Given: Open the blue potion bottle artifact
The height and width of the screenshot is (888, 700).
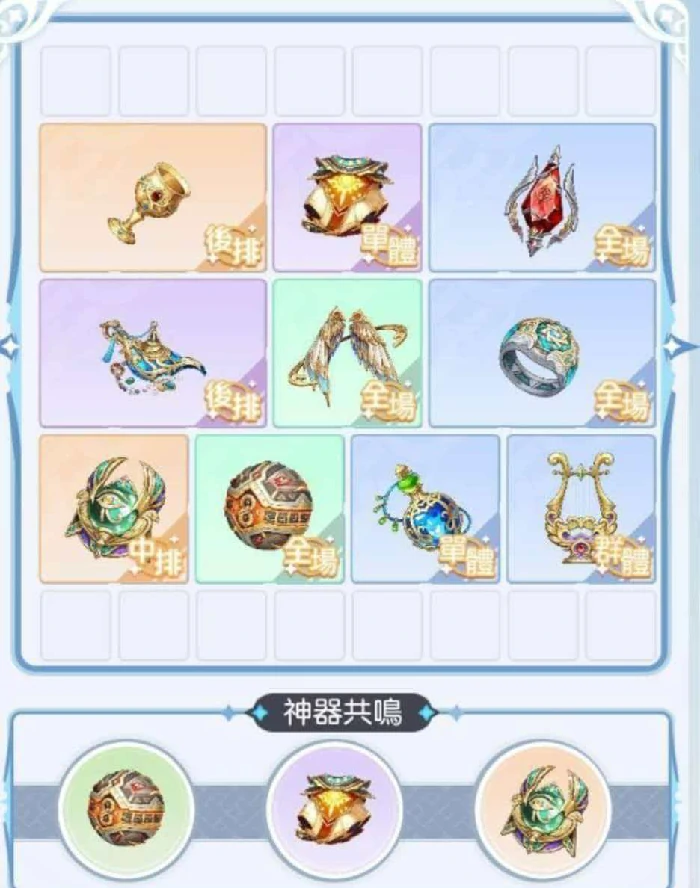Looking at the screenshot, I should (x=425, y=508).
